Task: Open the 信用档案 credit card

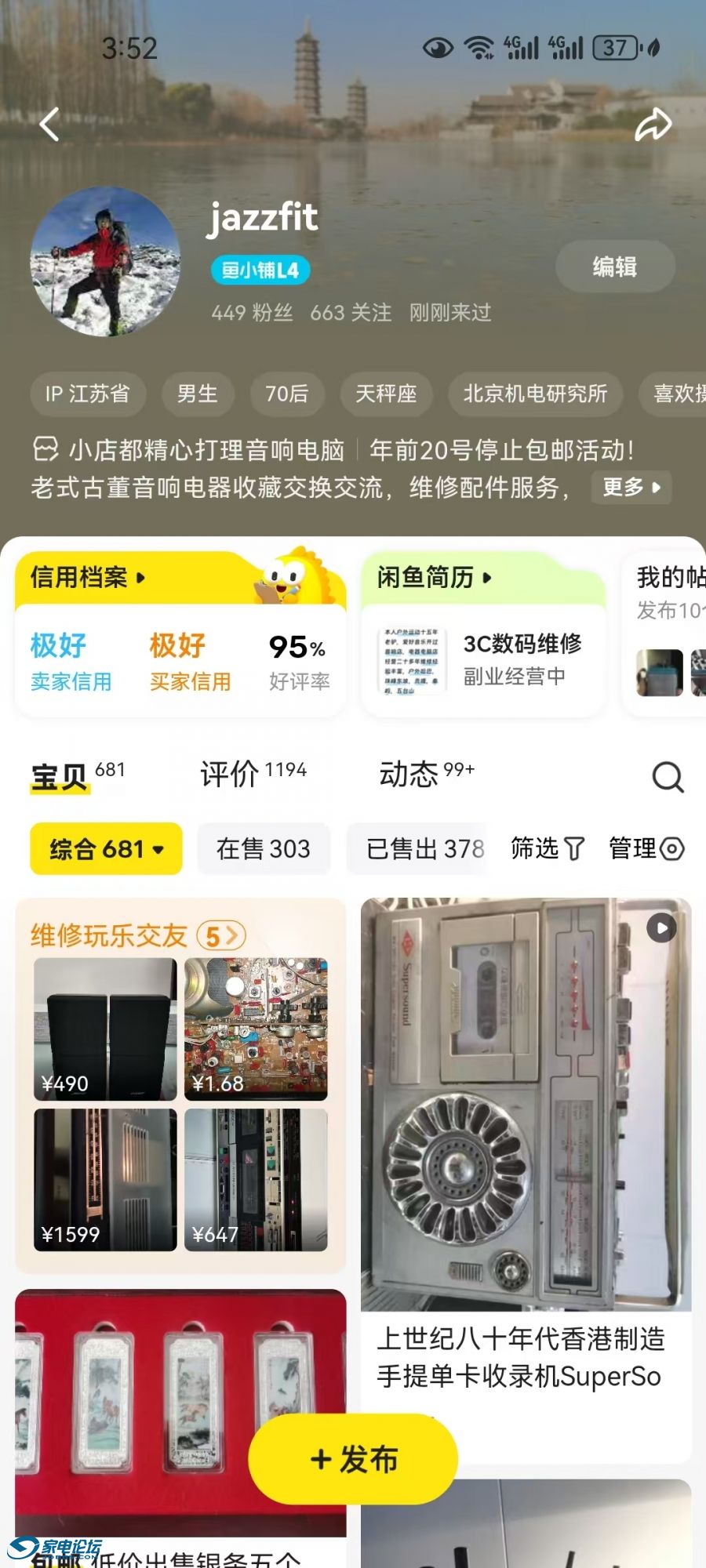Action: (88, 578)
